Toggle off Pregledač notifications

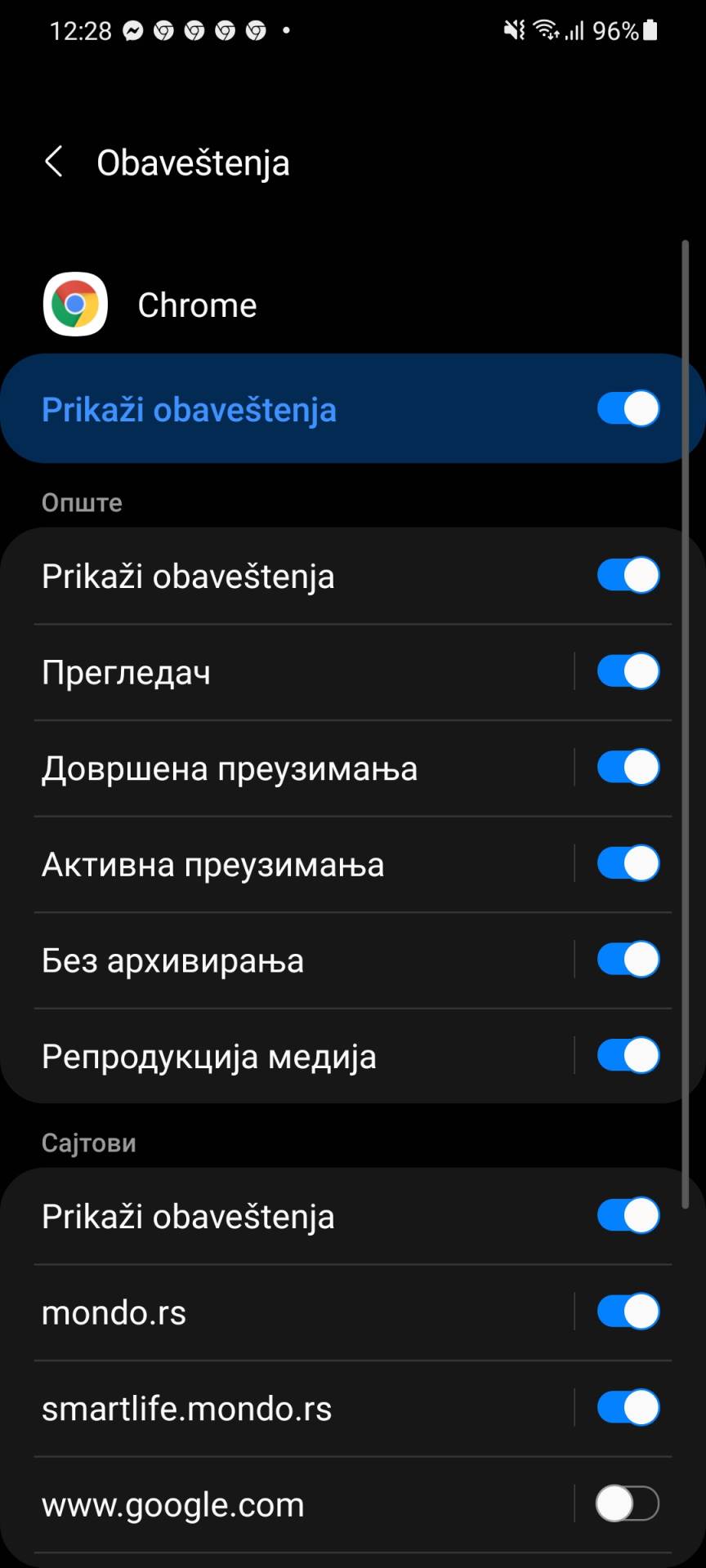coord(628,671)
